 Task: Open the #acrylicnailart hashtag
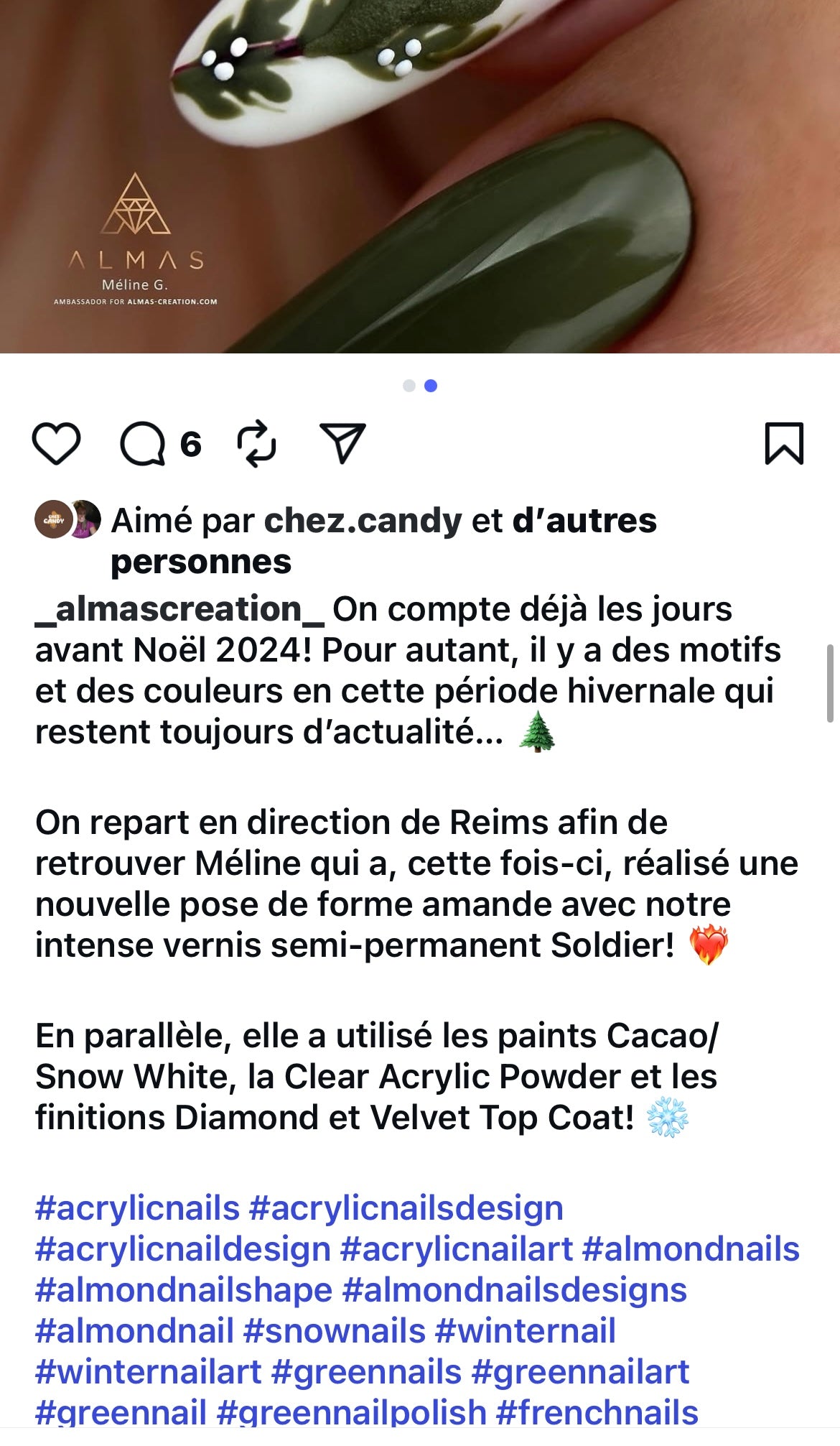(457, 1249)
